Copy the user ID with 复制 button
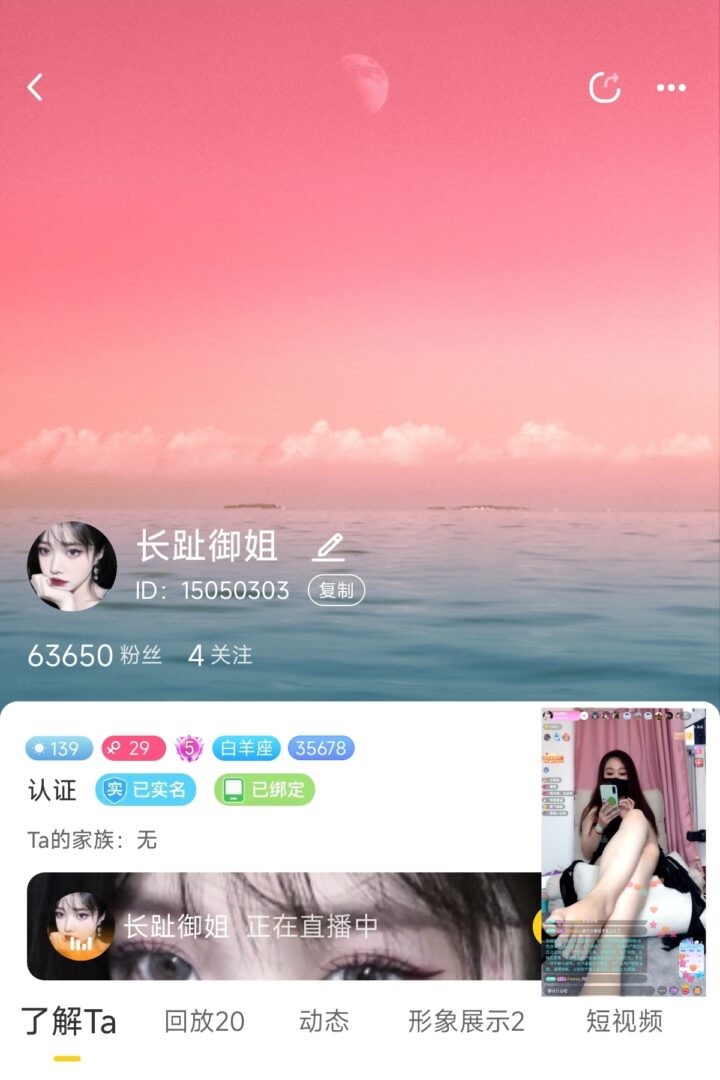This screenshot has width=720, height=1080. tap(336, 591)
